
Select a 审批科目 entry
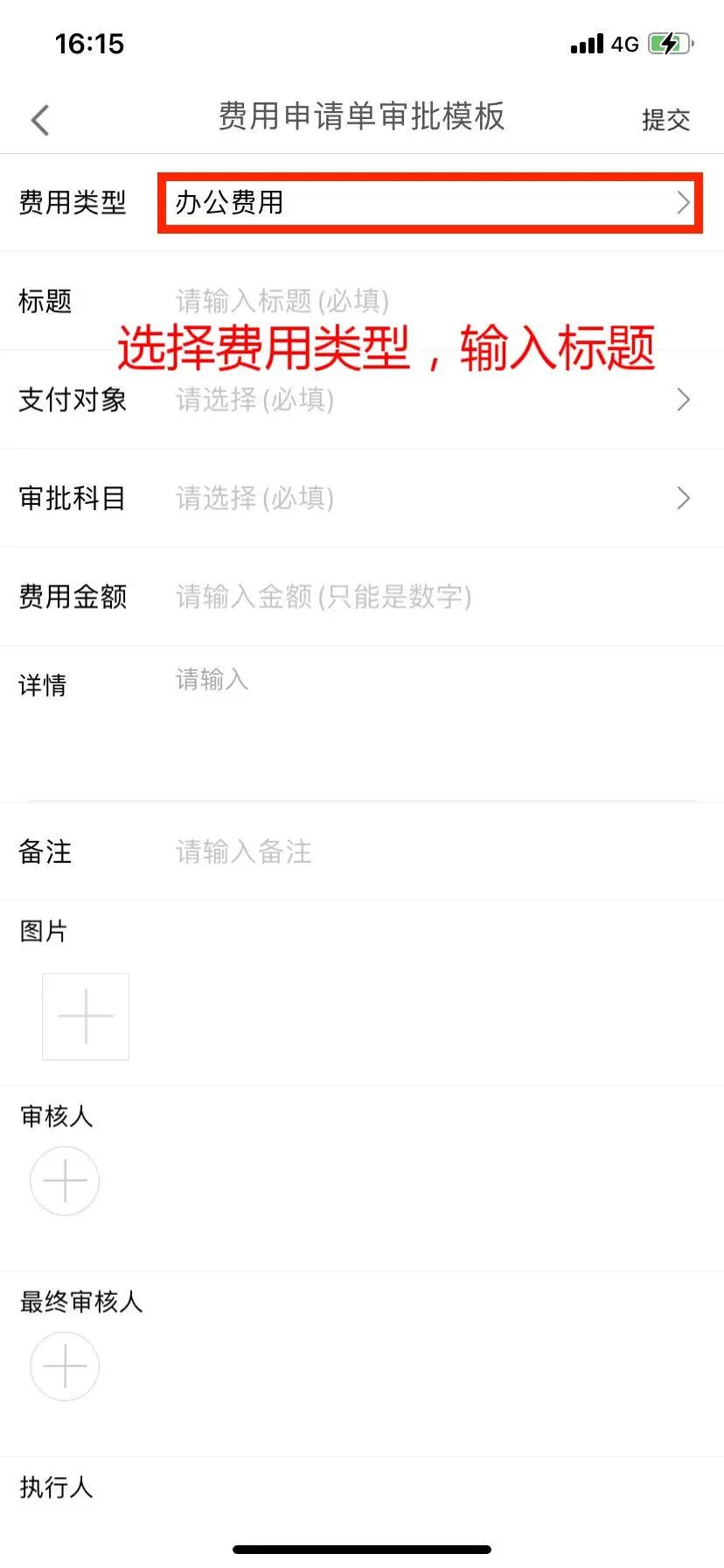click(428, 499)
